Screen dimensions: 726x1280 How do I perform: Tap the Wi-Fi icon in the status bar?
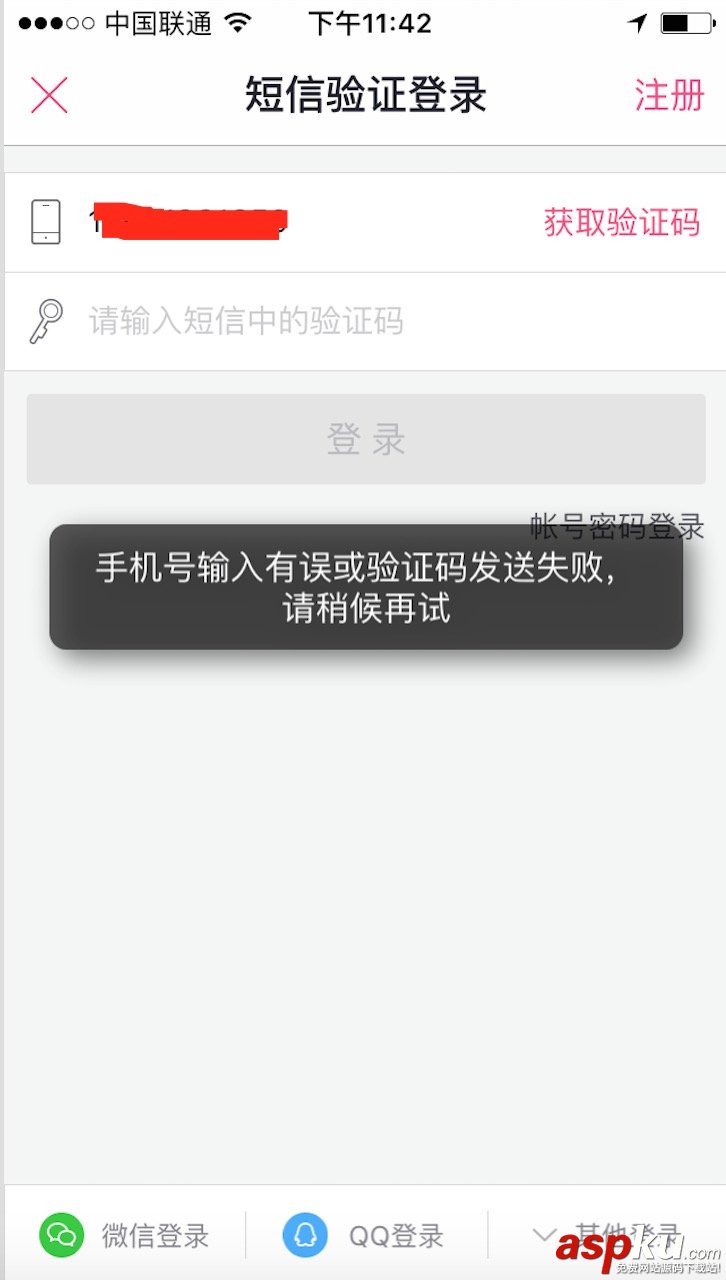(x=237, y=20)
